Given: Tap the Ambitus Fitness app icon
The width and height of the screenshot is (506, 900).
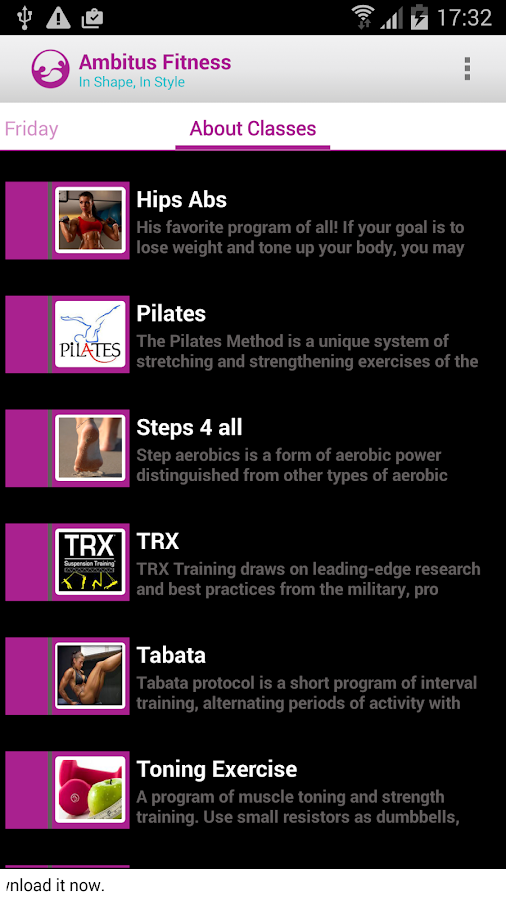Looking at the screenshot, I should point(50,69).
